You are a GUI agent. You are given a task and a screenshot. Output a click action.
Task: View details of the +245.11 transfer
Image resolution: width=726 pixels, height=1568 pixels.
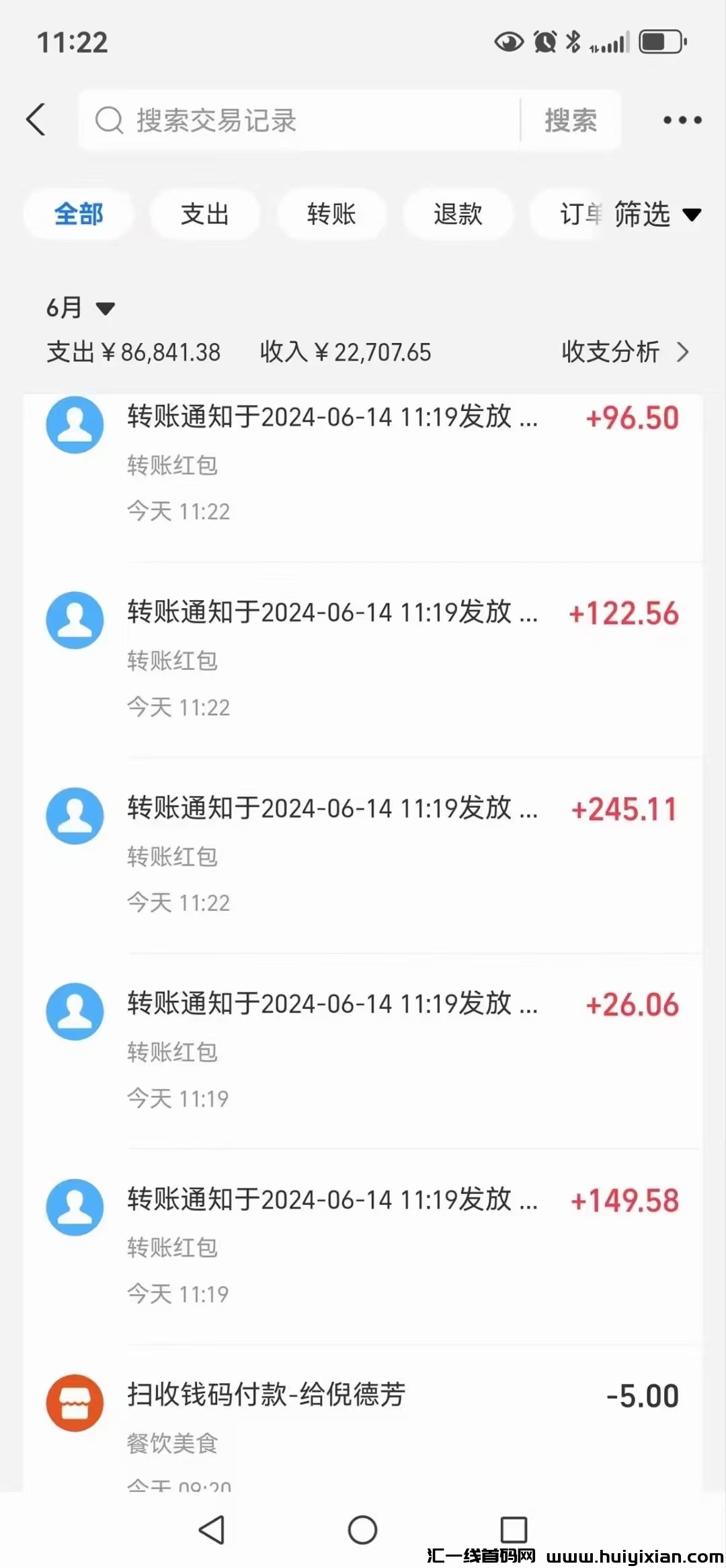point(363,855)
